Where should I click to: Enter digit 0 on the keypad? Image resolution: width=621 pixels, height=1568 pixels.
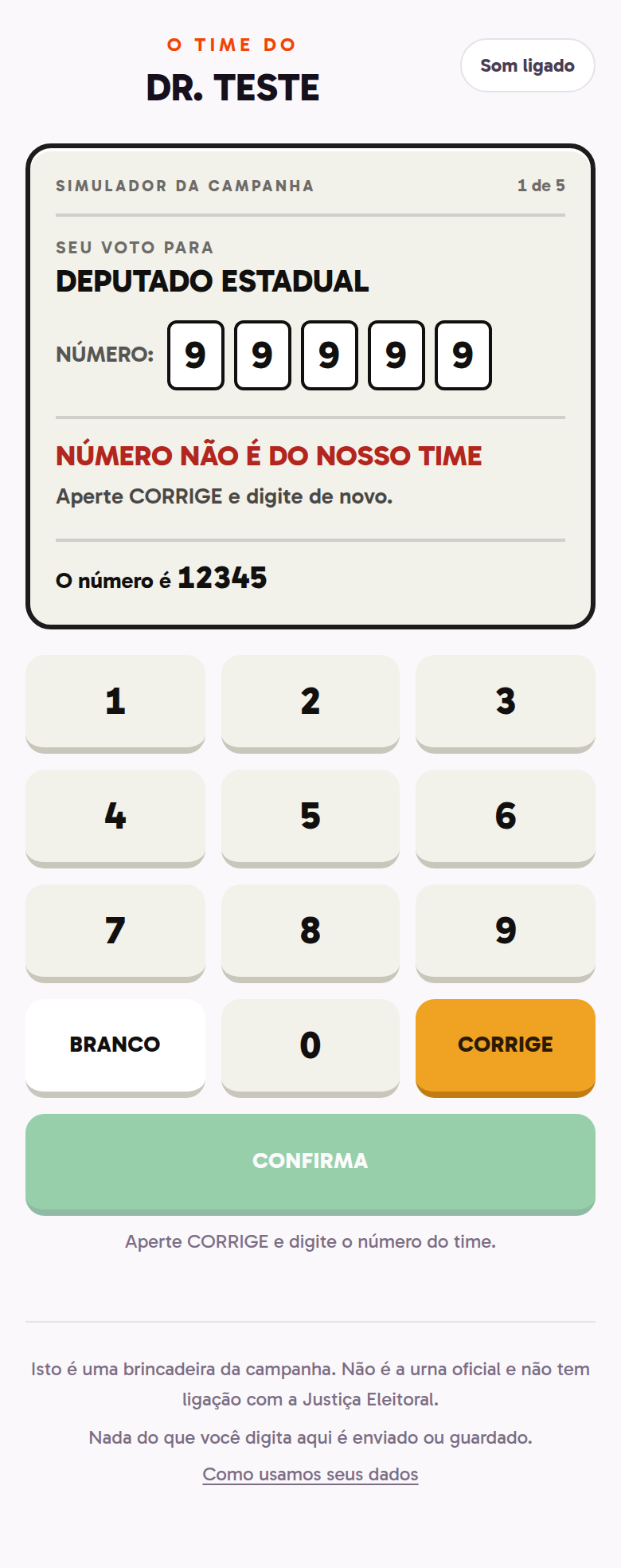[310, 1048]
